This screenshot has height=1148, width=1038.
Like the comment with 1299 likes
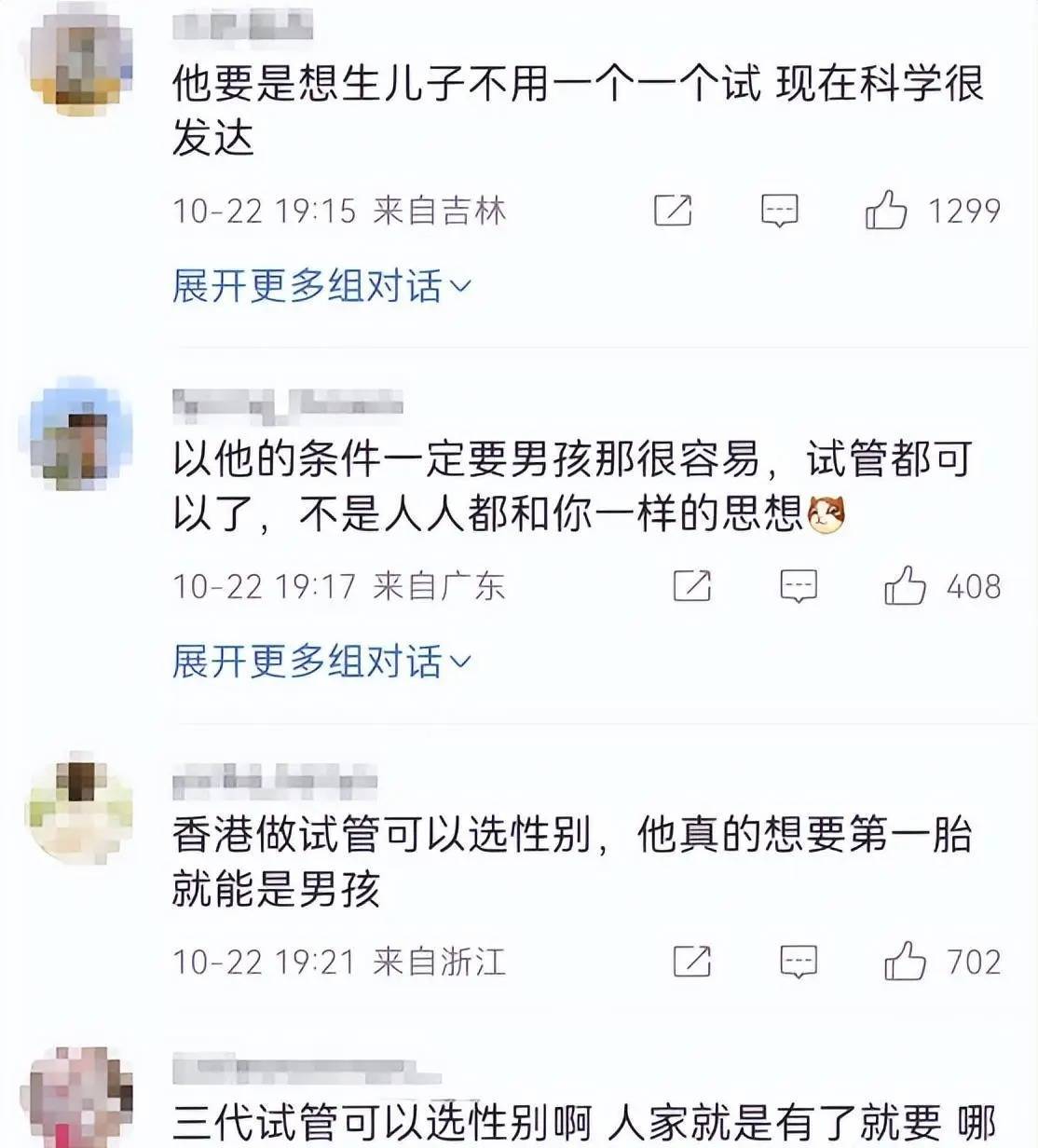pyautogui.click(x=886, y=210)
